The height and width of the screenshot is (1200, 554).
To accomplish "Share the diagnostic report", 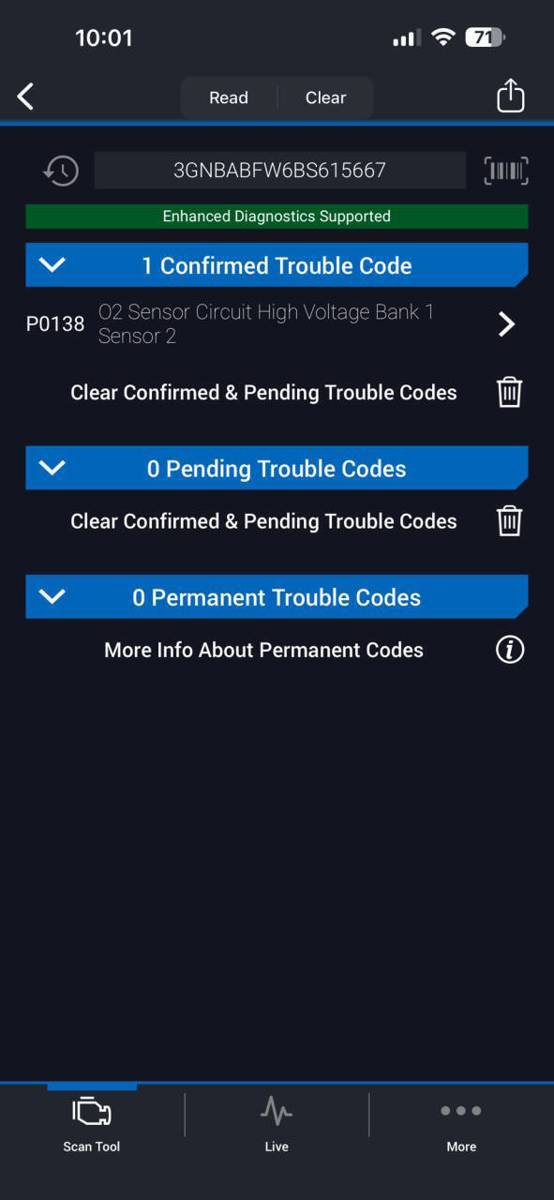I will [510, 96].
